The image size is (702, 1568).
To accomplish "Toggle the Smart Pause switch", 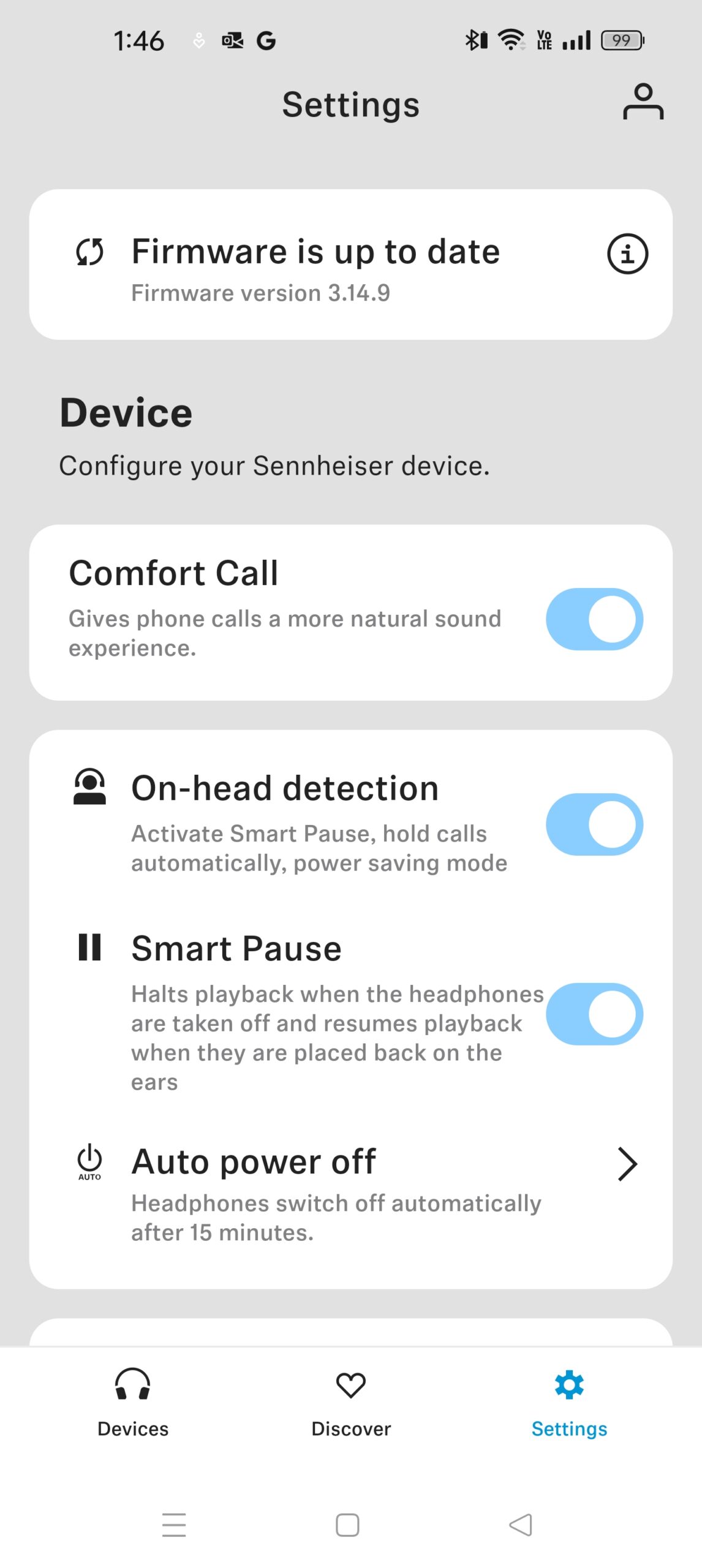I will 594,1014.
